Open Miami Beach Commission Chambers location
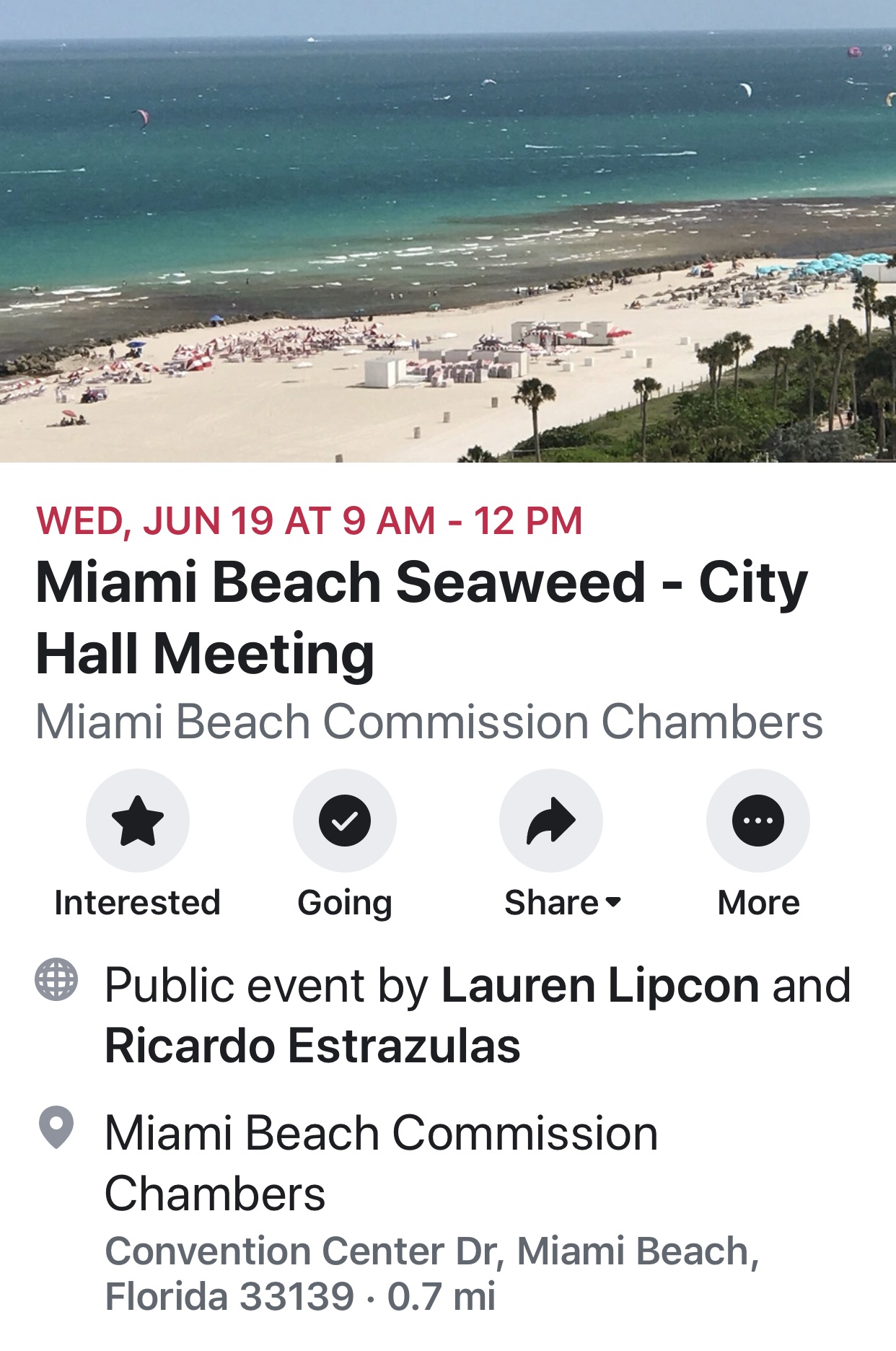The width and height of the screenshot is (896, 1351). coord(381,1163)
